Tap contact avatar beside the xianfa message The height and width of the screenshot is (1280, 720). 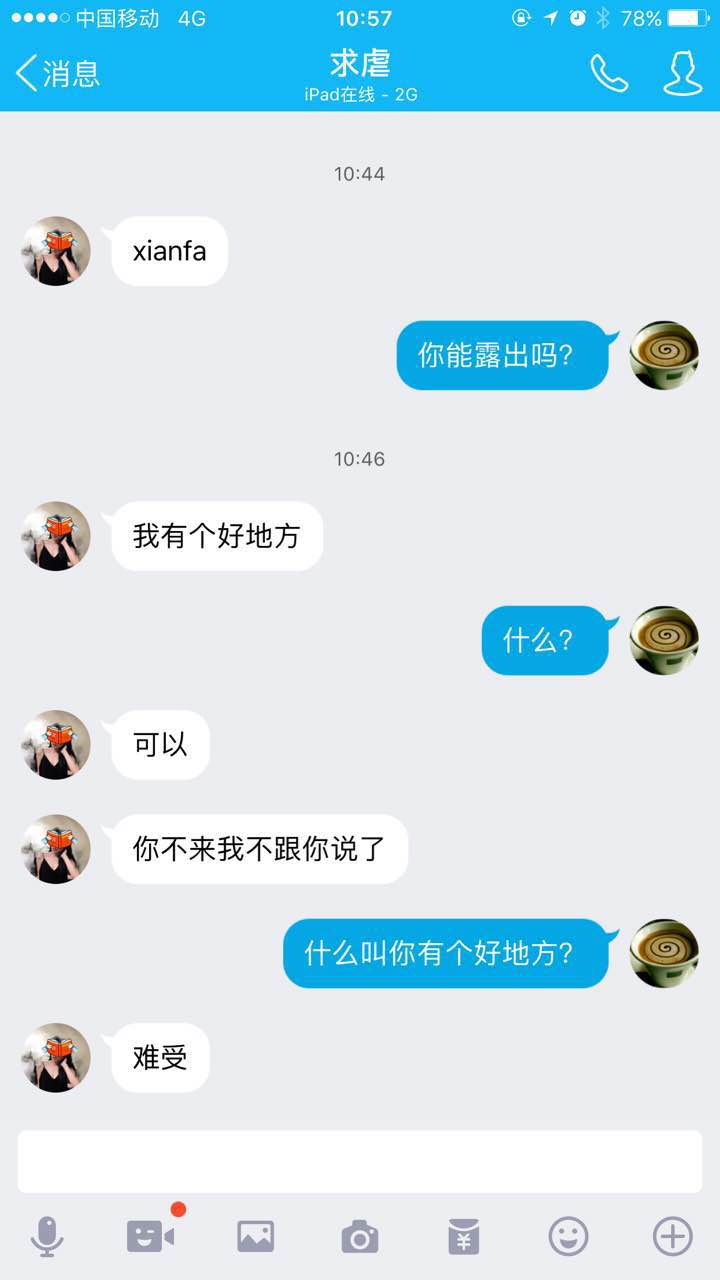[55, 252]
